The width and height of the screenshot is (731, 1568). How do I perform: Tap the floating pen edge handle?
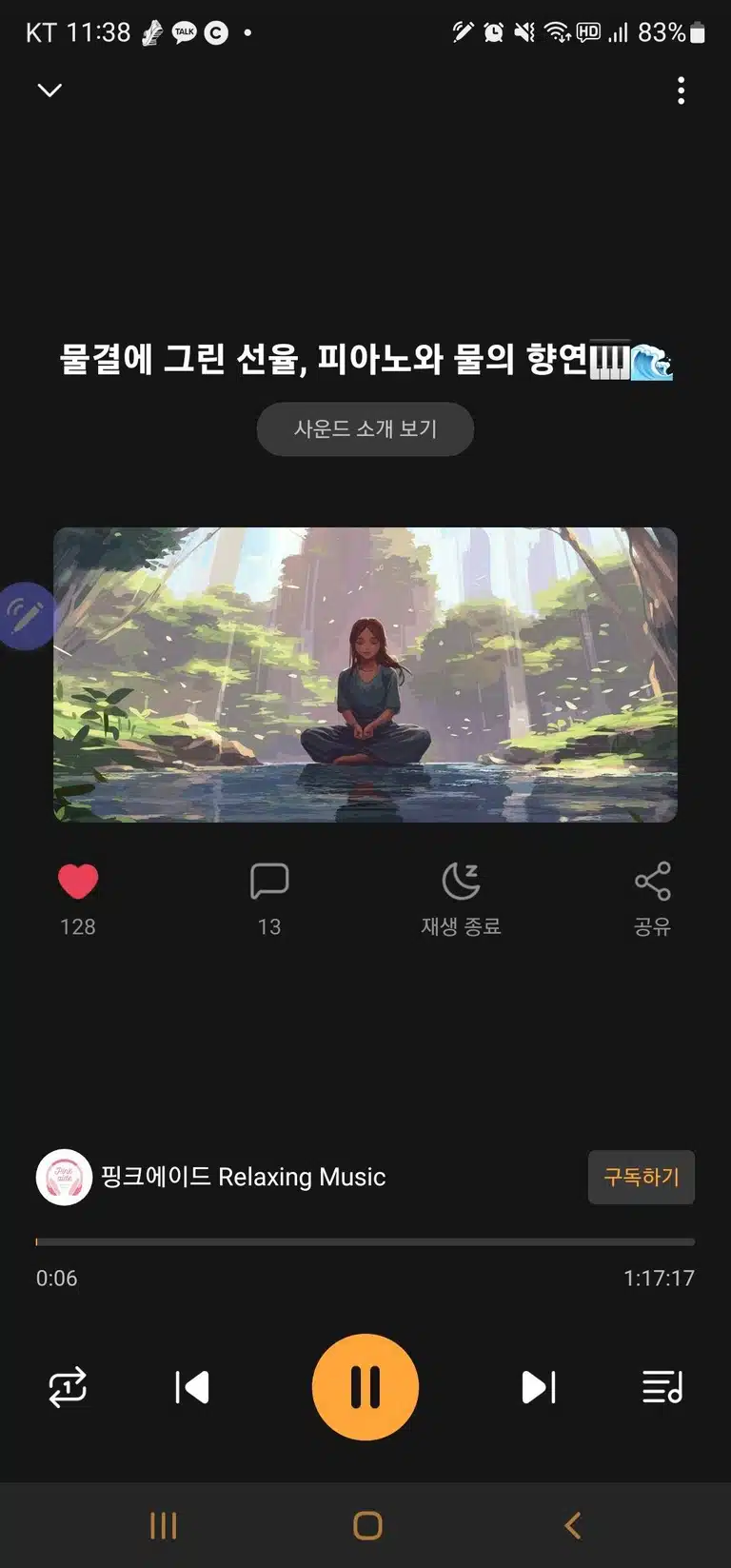pyautogui.click(x=26, y=616)
